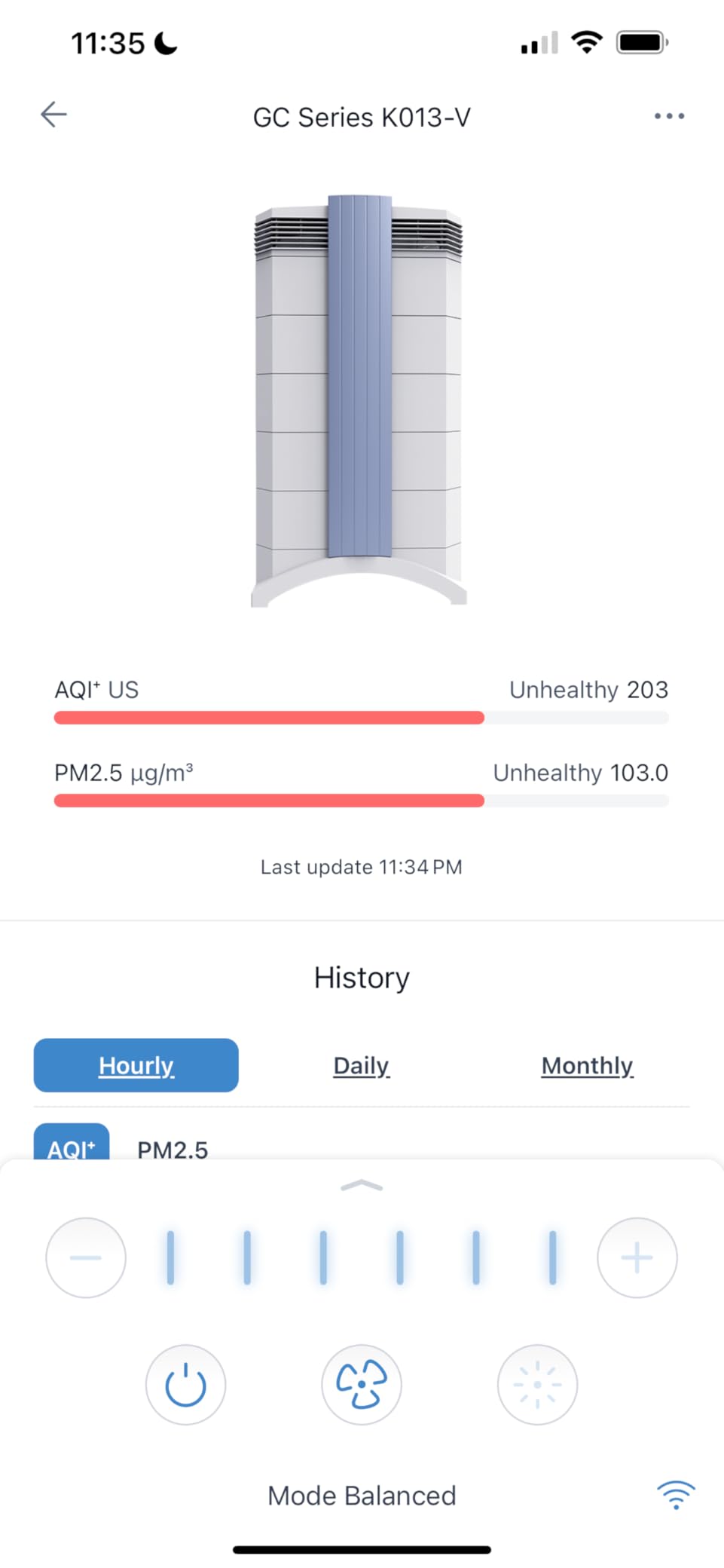
Task: Tap the moon icon in the status bar
Action: (x=165, y=41)
